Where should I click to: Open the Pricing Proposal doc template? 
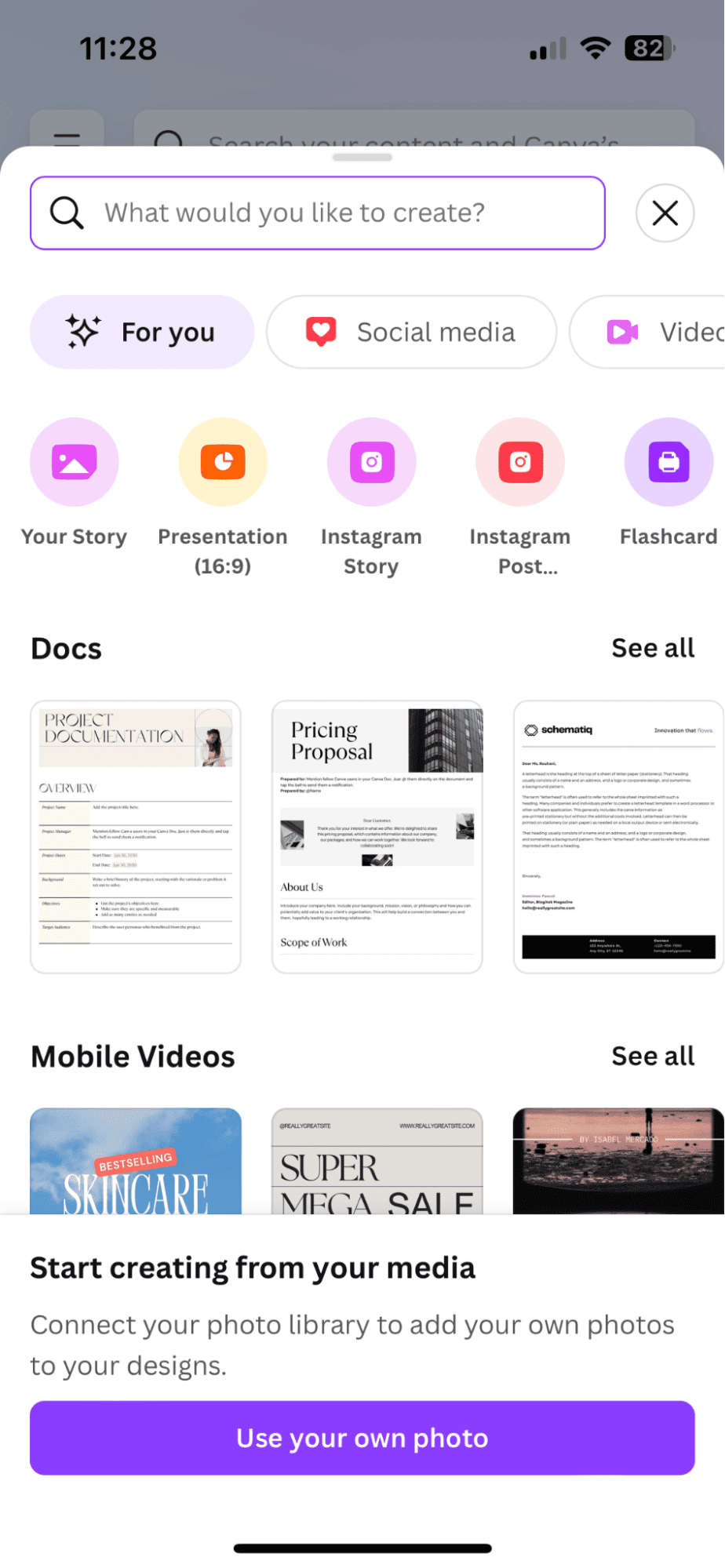(377, 835)
